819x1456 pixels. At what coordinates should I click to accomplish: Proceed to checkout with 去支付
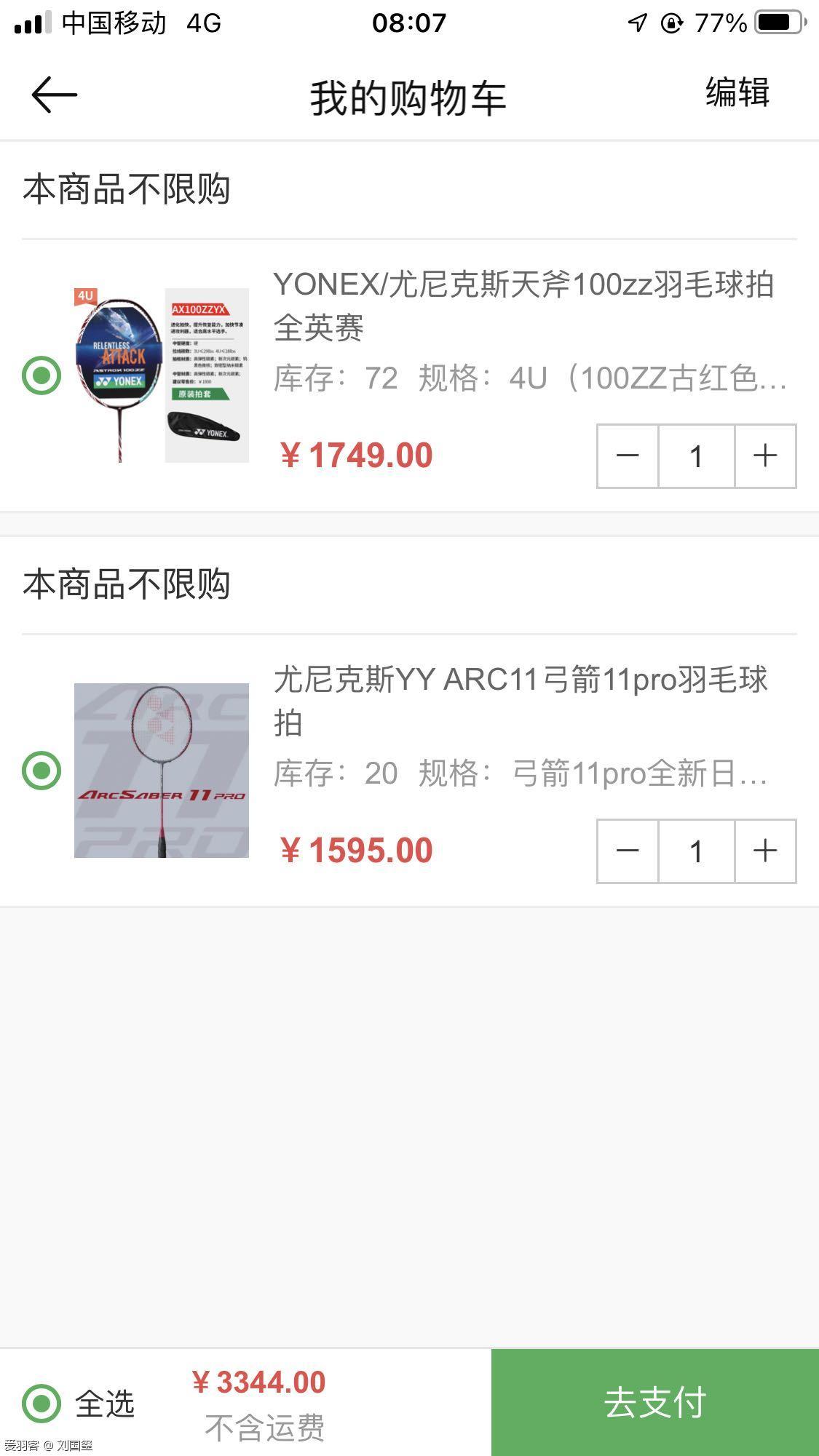pos(654,1402)
